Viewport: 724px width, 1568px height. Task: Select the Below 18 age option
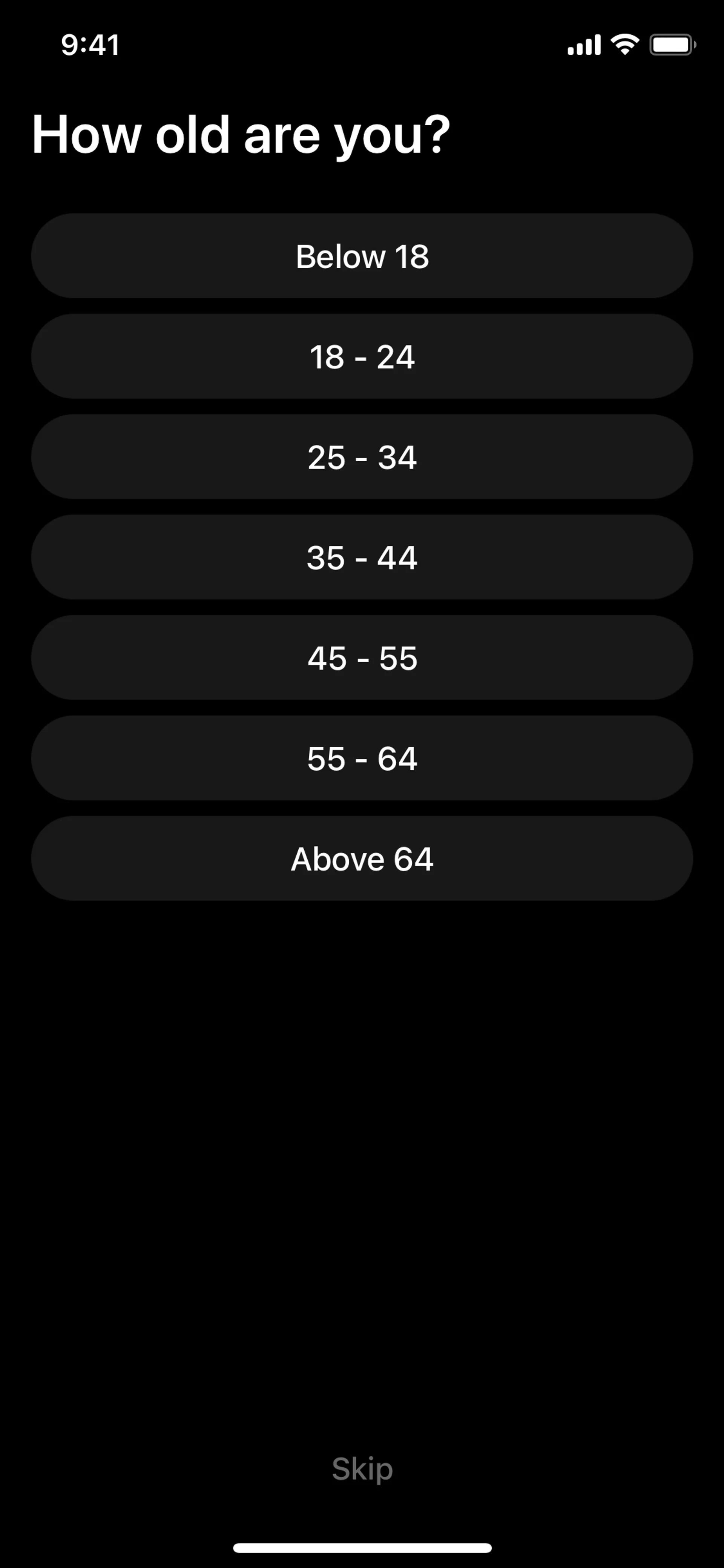(362, 256)
